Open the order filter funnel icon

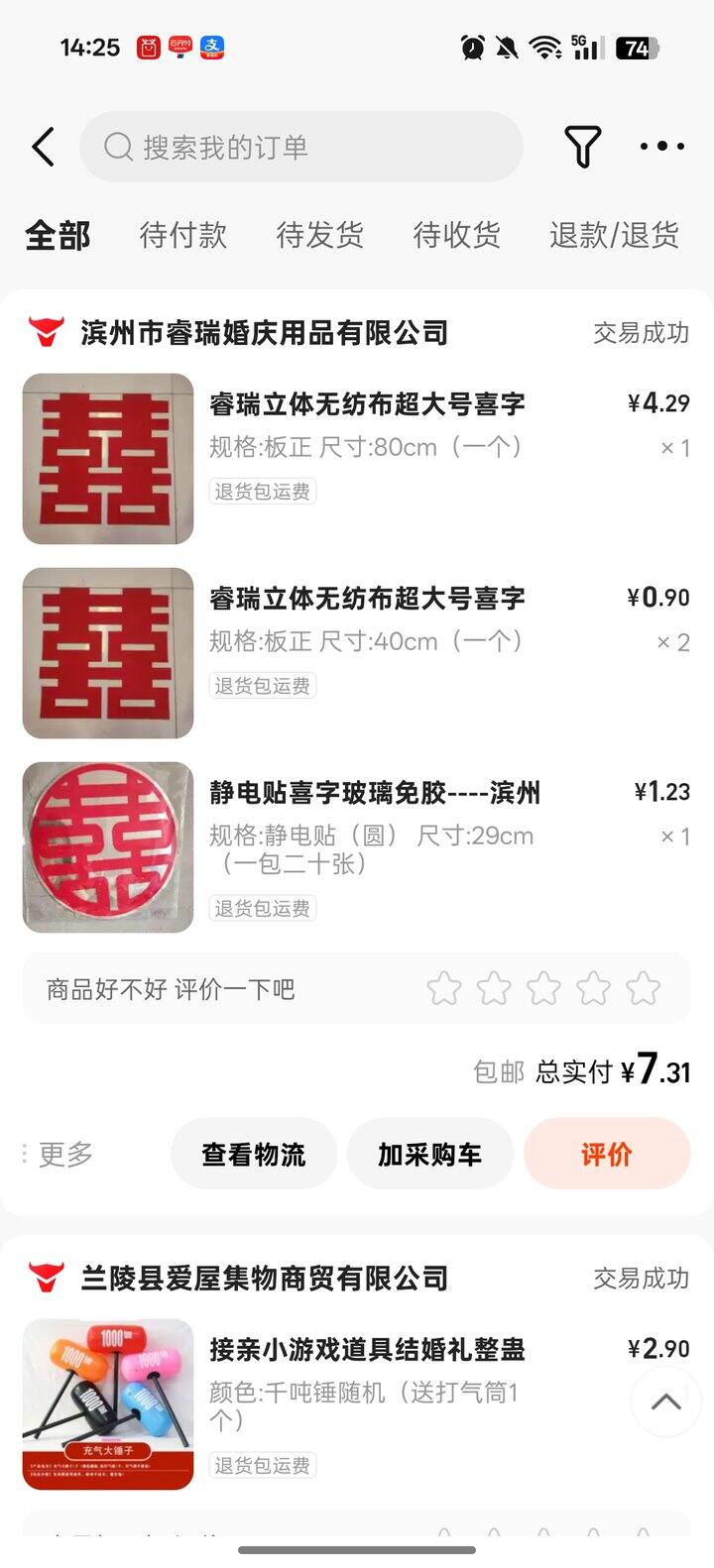coord(583,147)
